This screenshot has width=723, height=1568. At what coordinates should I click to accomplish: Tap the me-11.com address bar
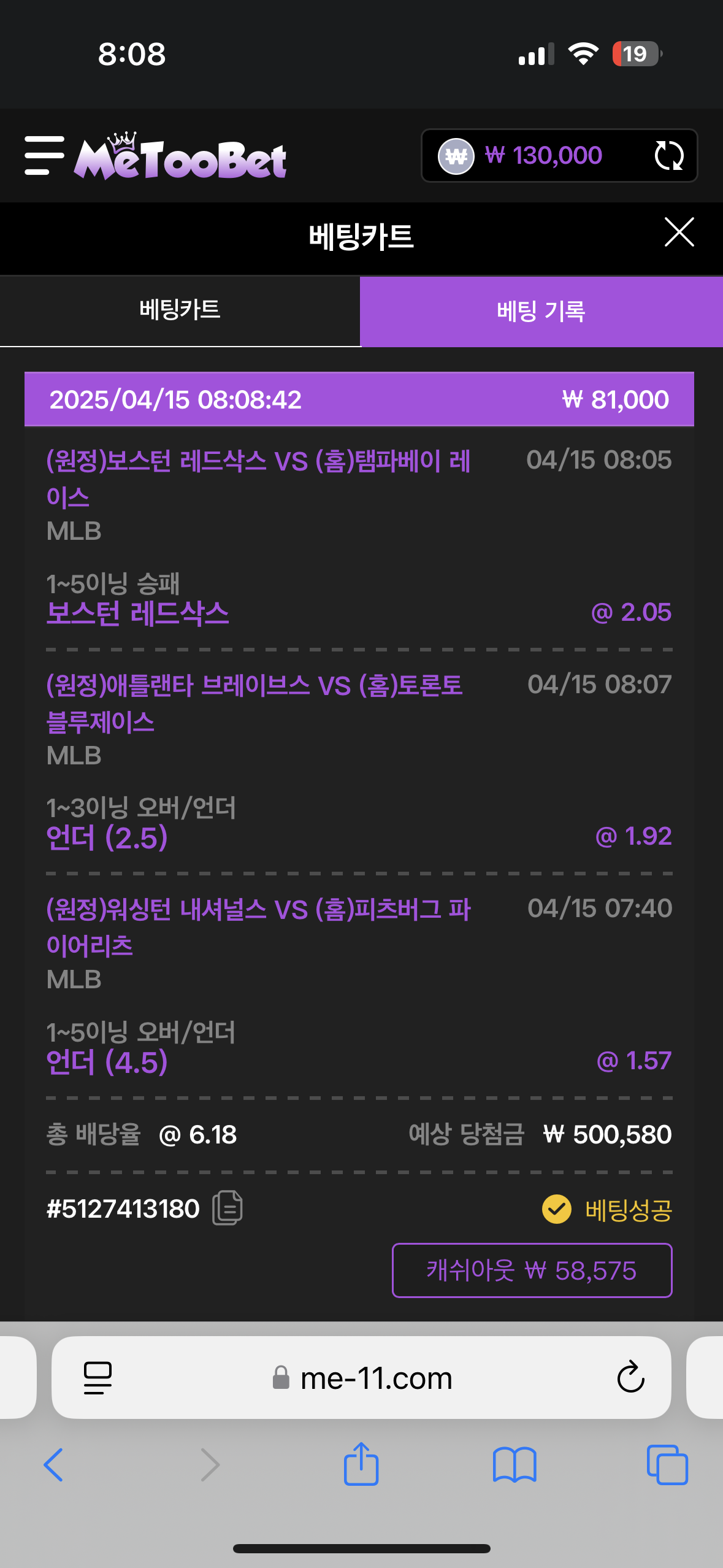pos(361,1378)
